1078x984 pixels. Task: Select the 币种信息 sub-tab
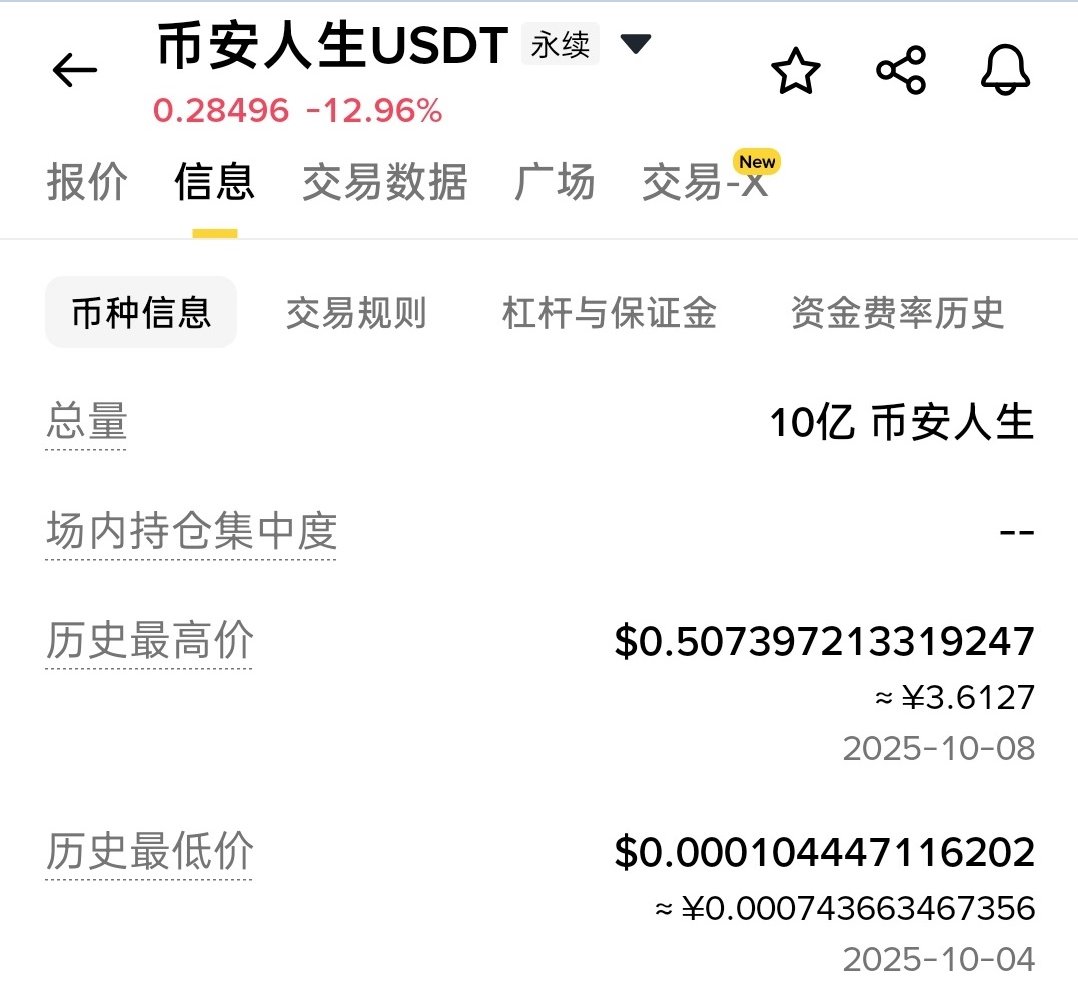click(x=141, y=313)
